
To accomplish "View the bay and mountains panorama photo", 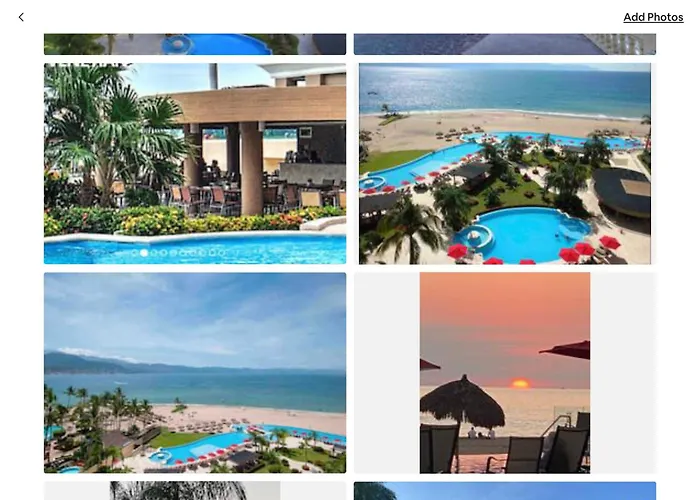I will point(195,372).
